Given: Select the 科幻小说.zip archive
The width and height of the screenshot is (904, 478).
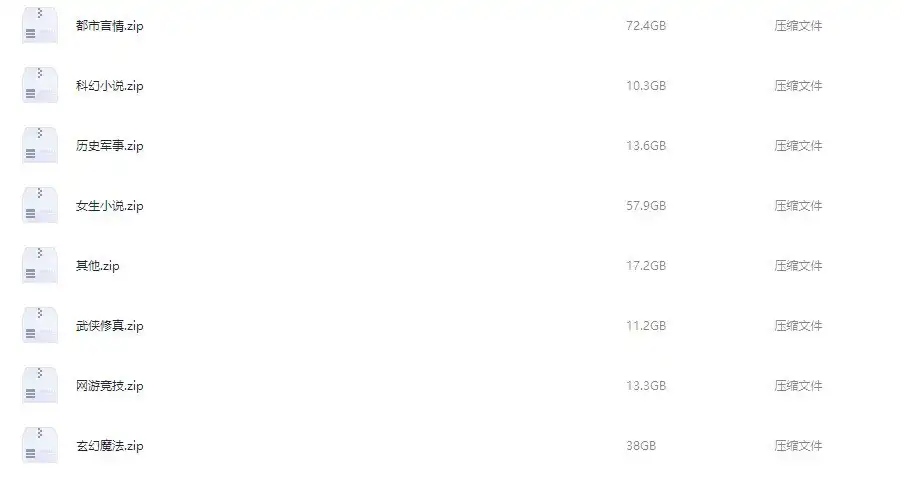Looking at the screenshot, I should 110,86.
